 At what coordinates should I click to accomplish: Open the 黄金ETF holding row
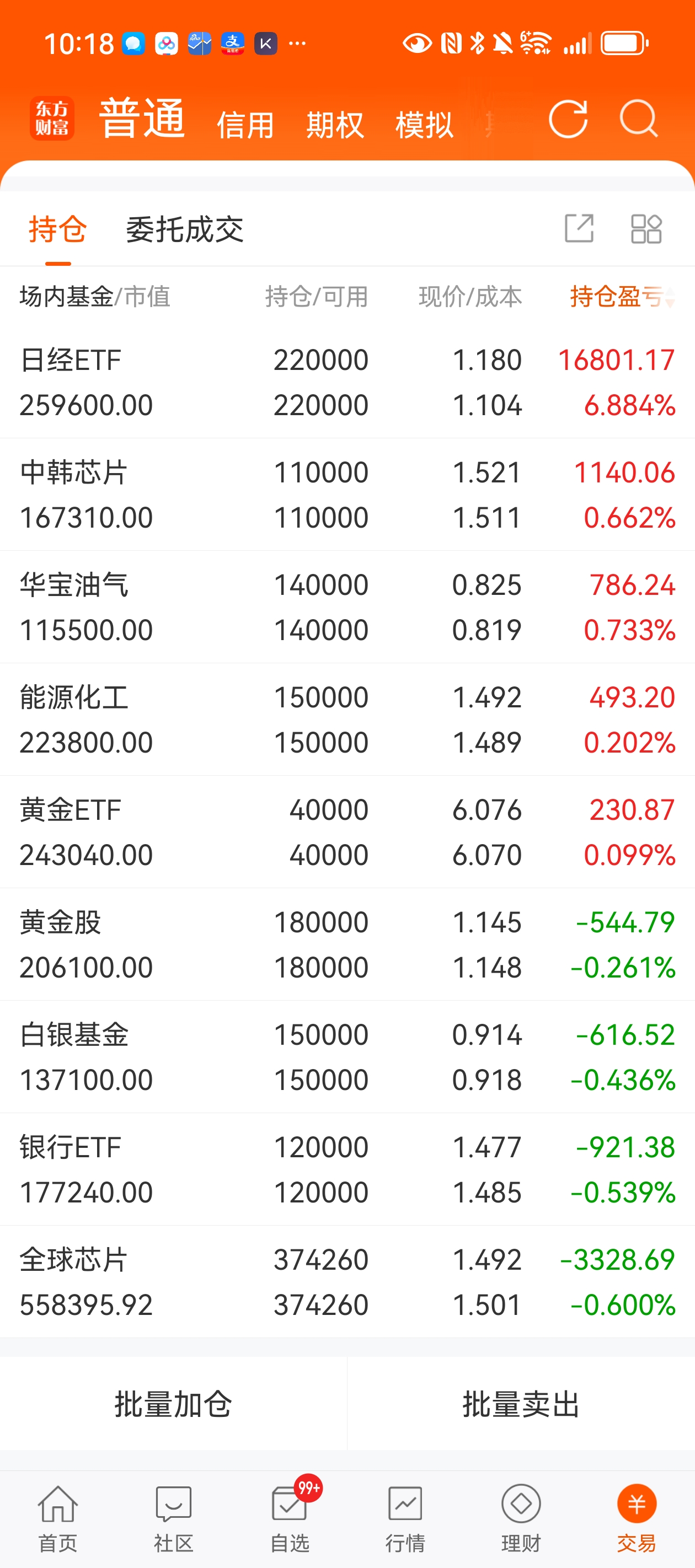[x=347, y=832]
